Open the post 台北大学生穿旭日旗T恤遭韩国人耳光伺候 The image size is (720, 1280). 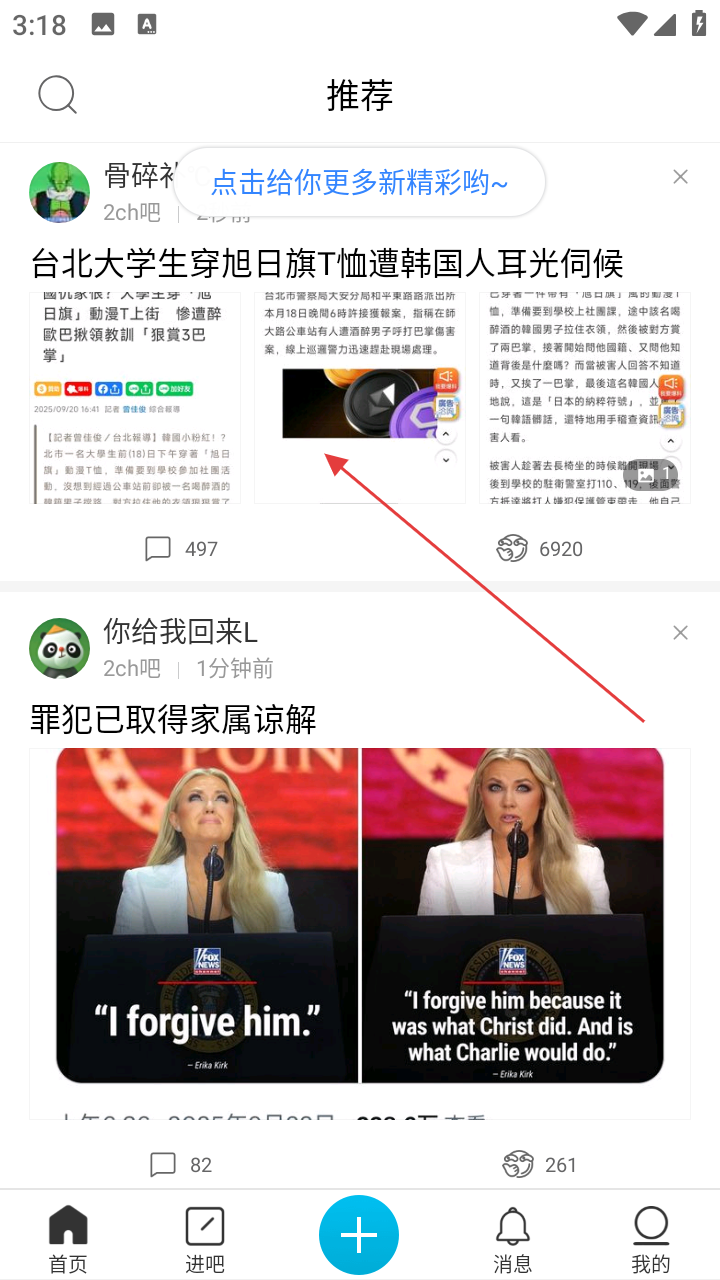tap(327, 264)
